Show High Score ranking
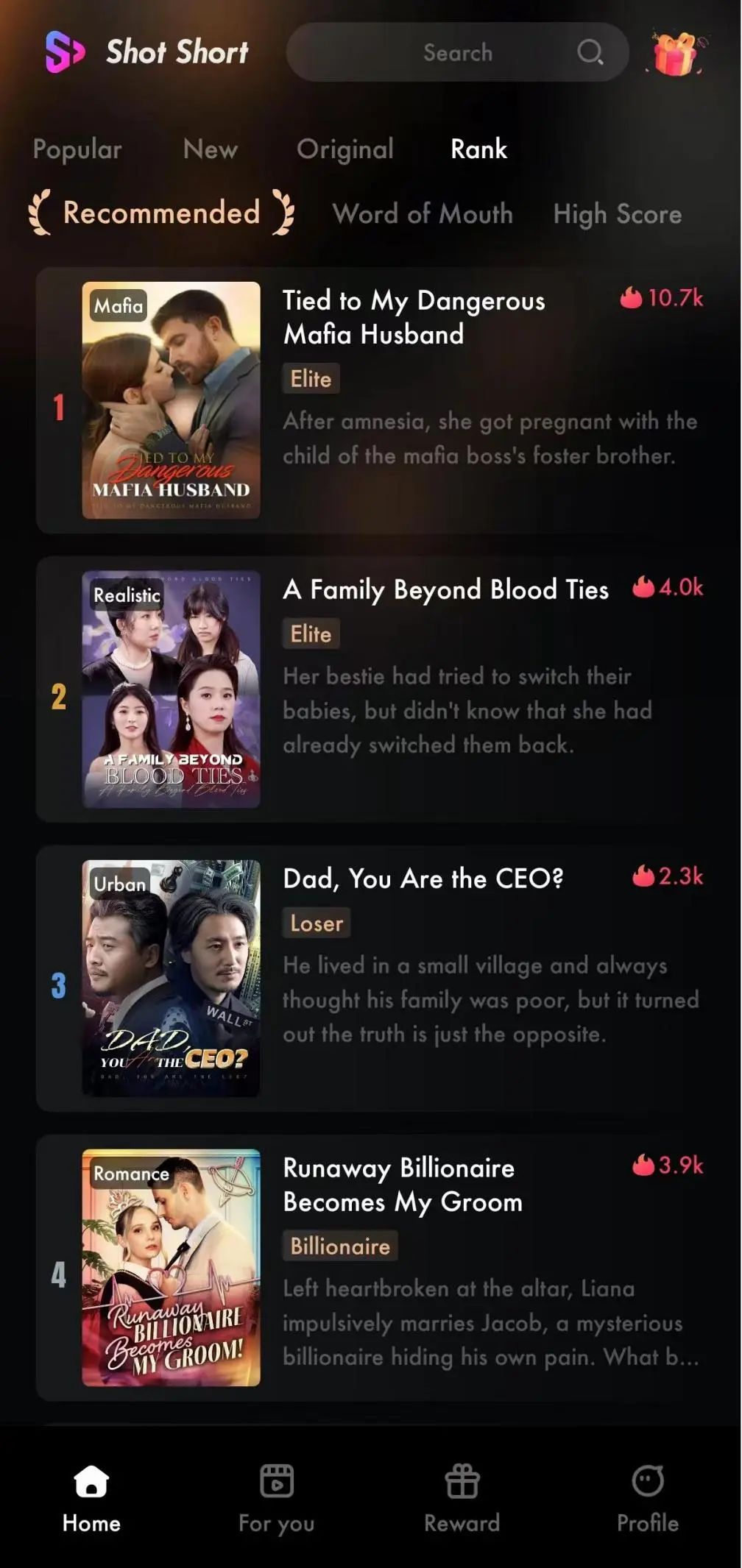742x1568 pixels. (x=617, y=214)
